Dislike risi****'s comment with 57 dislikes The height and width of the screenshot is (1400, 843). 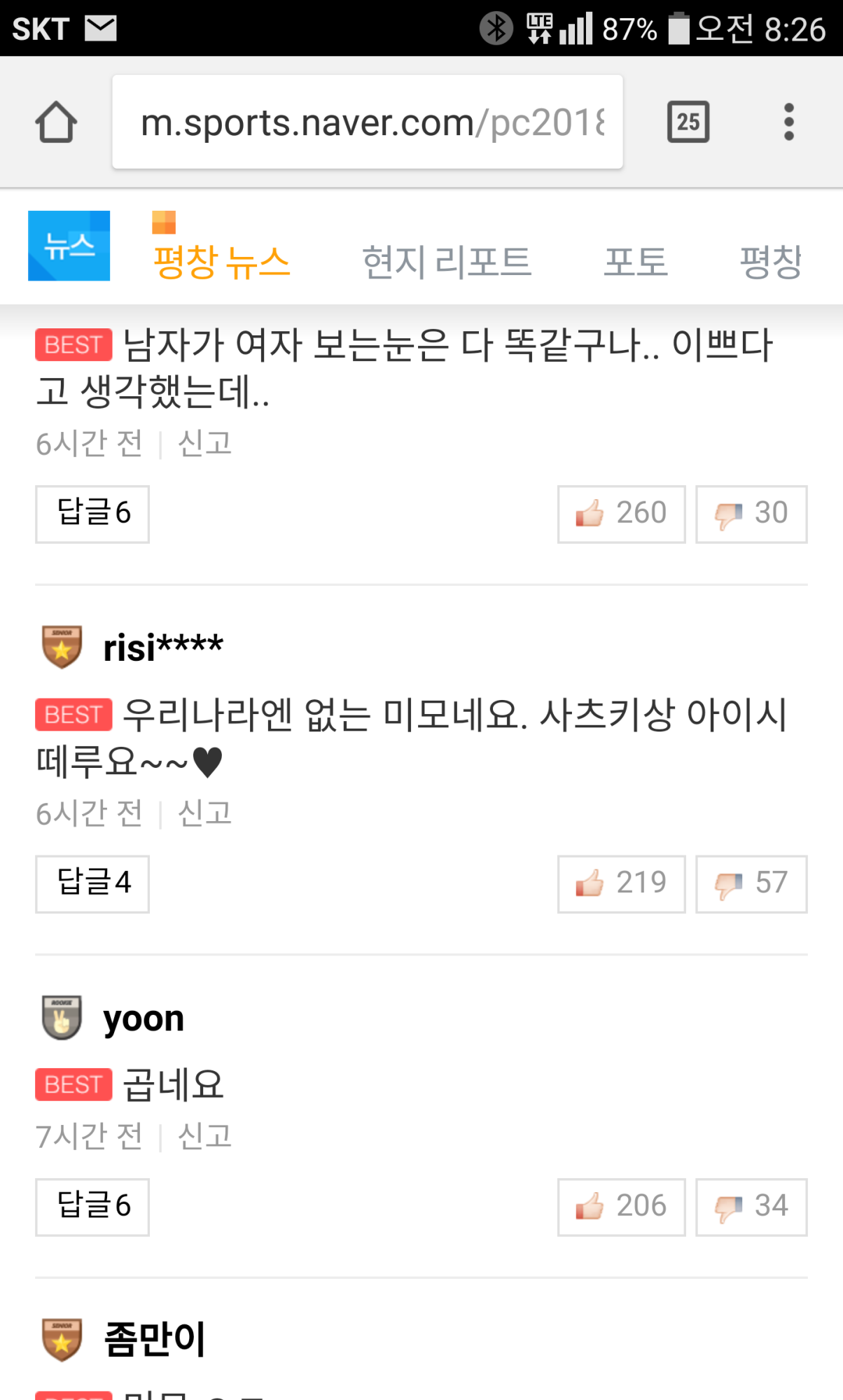tap(751, 883)
